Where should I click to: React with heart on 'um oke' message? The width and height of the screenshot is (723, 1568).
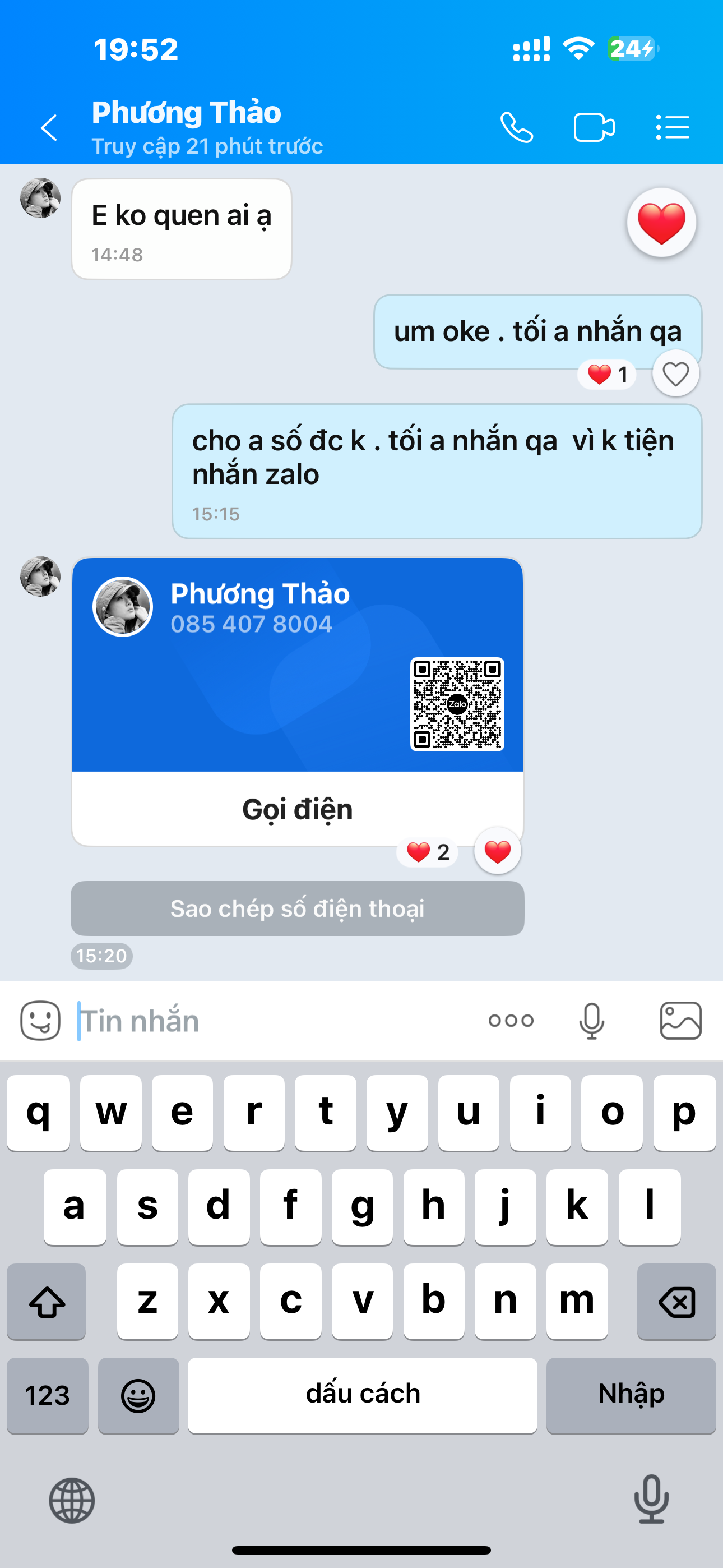coord(675,373)
